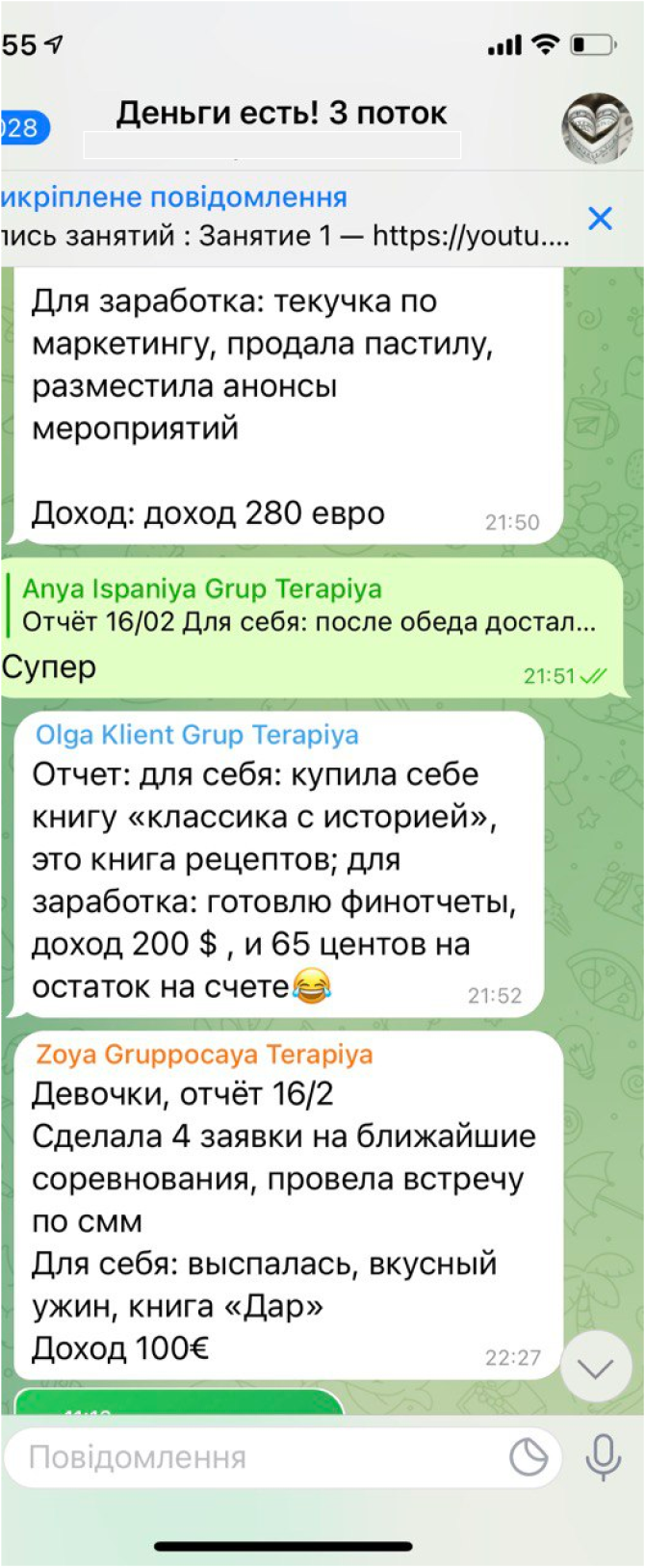645x1568 pixels.
Task: Open the pinned message banner
Action: click(x=279, y=218)
